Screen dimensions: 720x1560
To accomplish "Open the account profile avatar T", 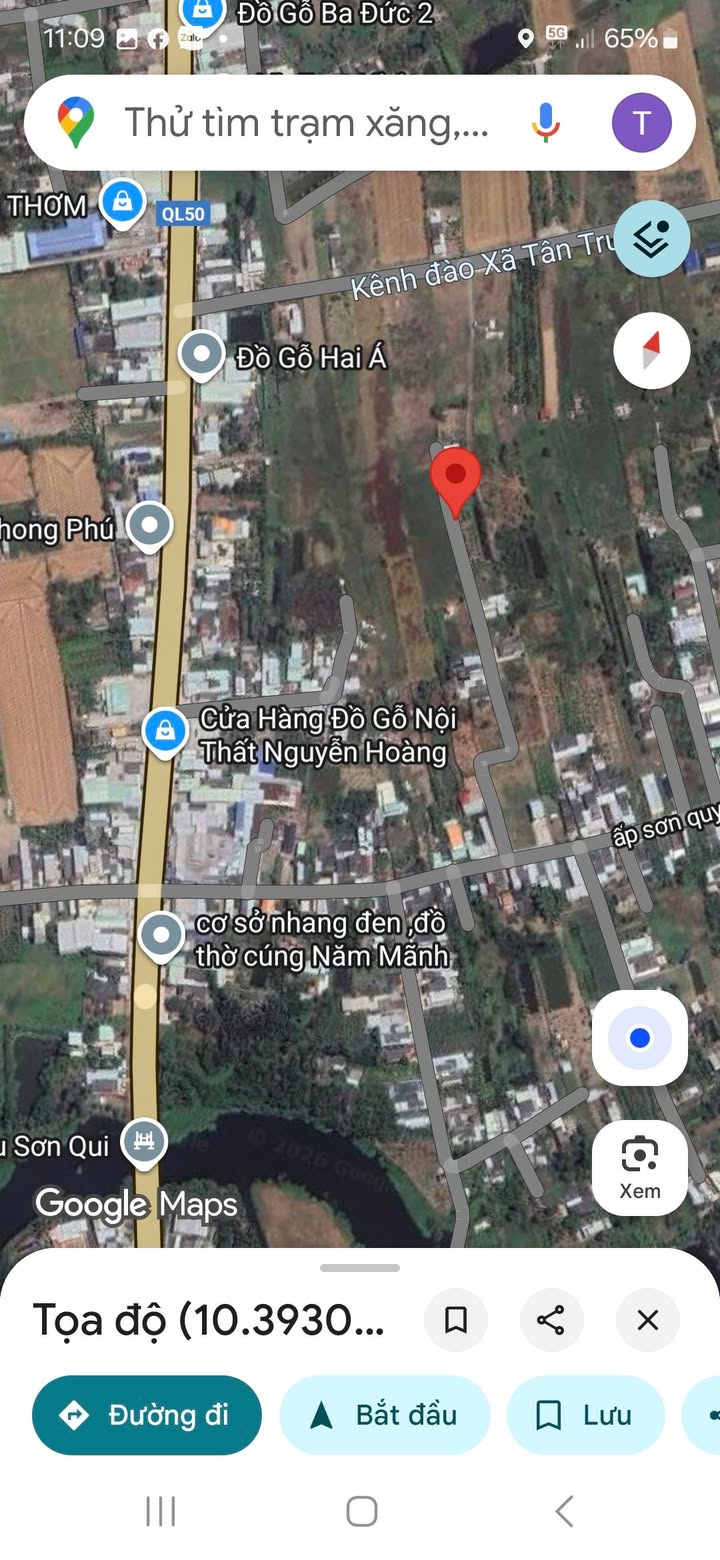I will (641, 123).
